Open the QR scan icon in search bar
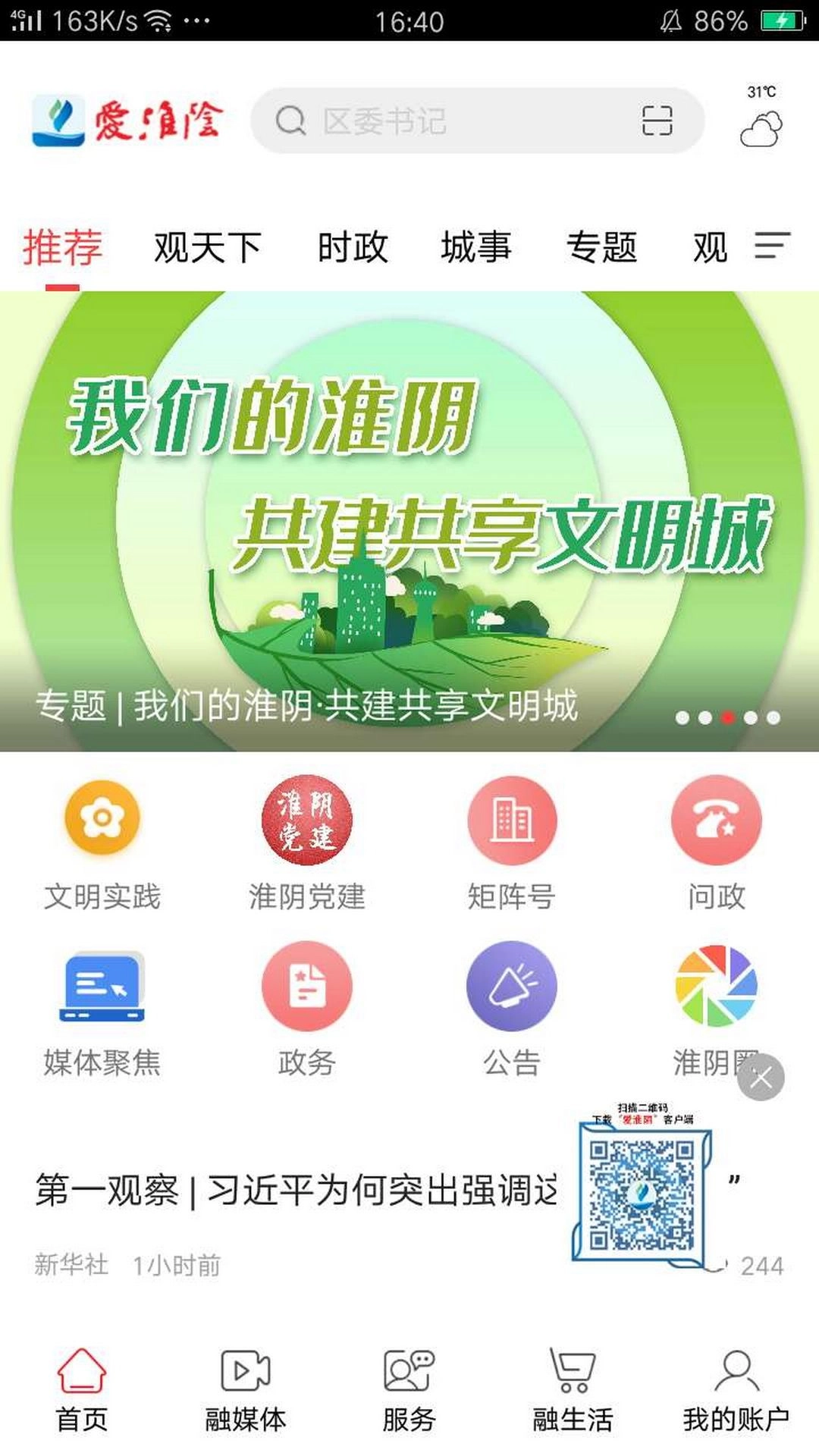 [x=657, y=121]
